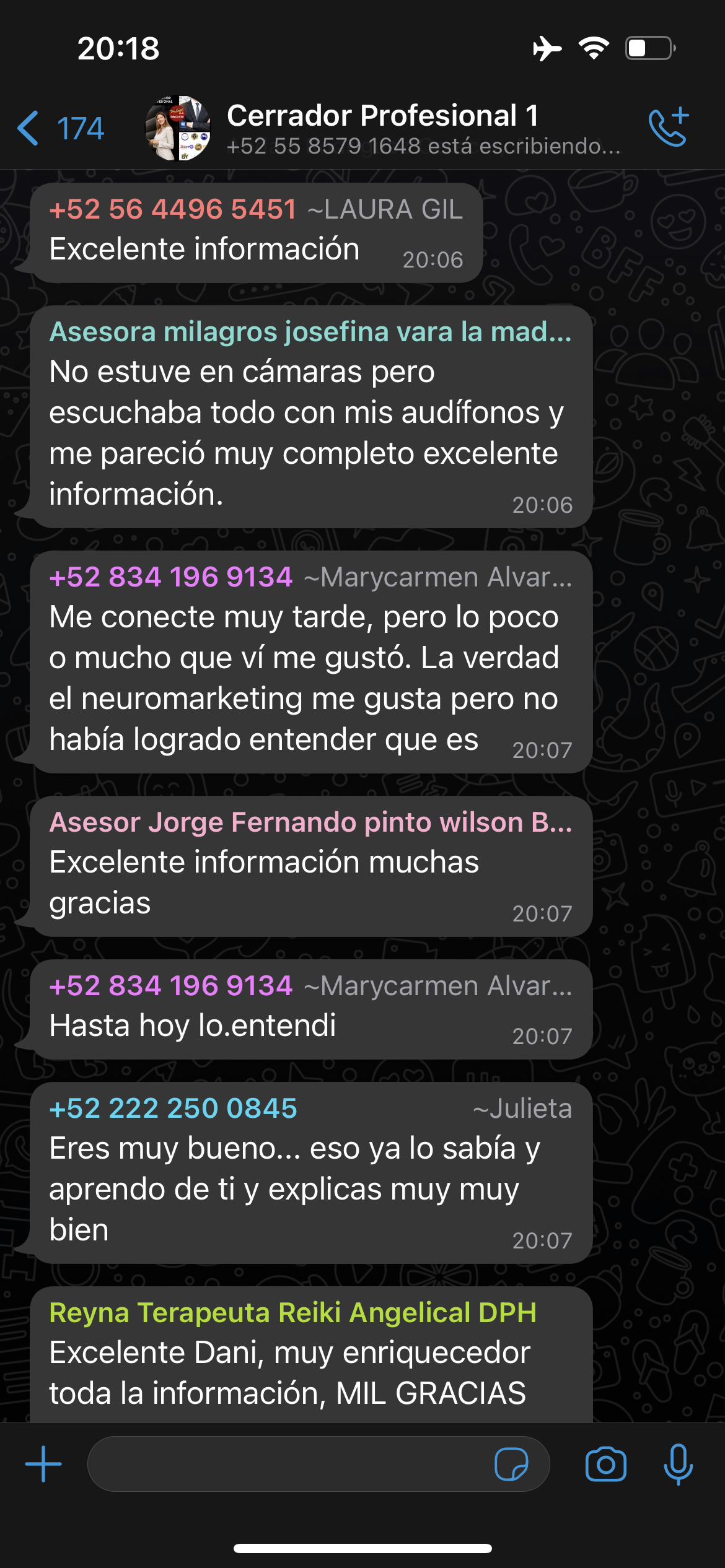Open Cerrador Profesional 1 group info
The width and height of the screenshot is (725, 1568).
pyautogui.click(x=382, y=116)
